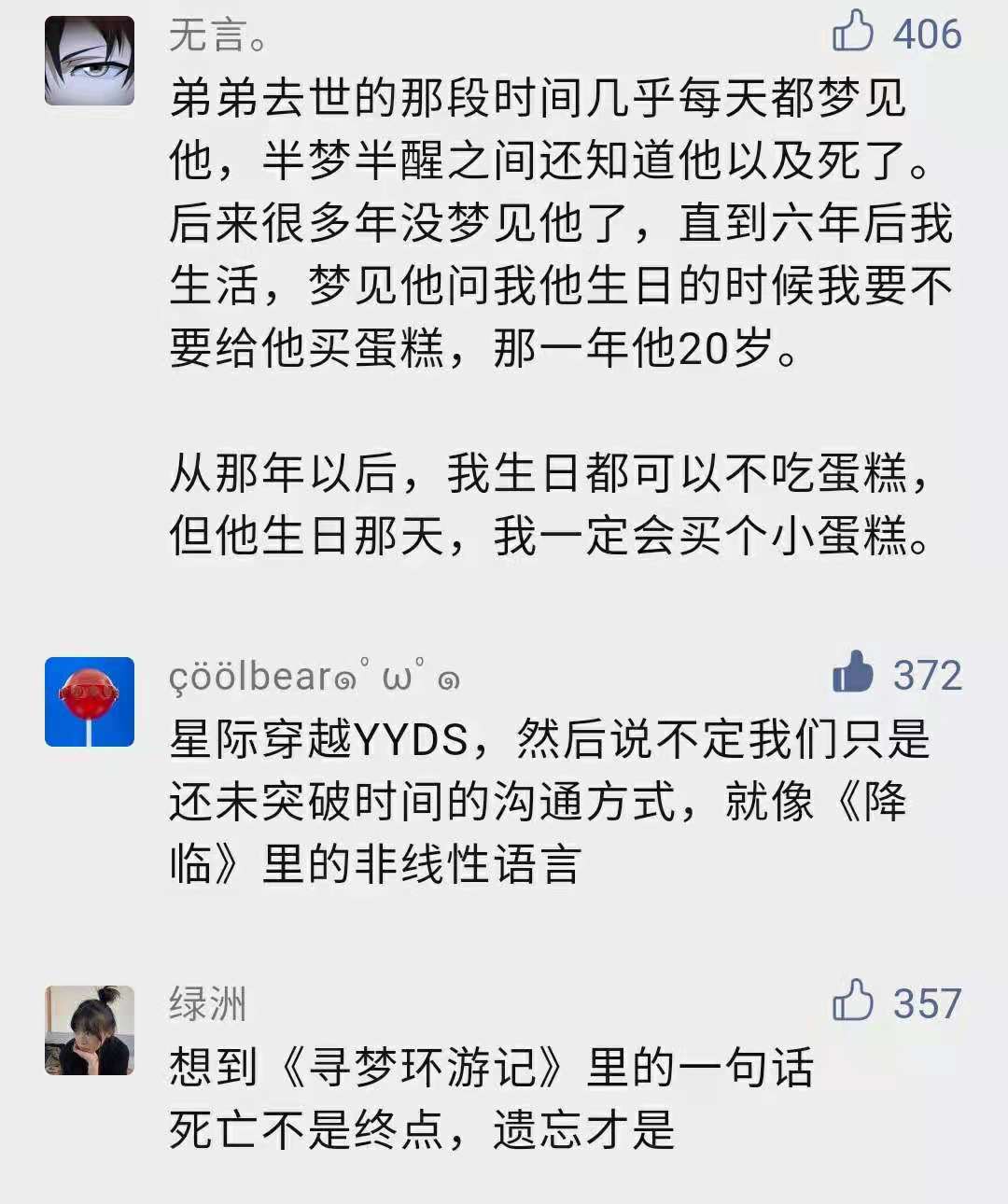Like the comment by 无言。

(853, 33)
